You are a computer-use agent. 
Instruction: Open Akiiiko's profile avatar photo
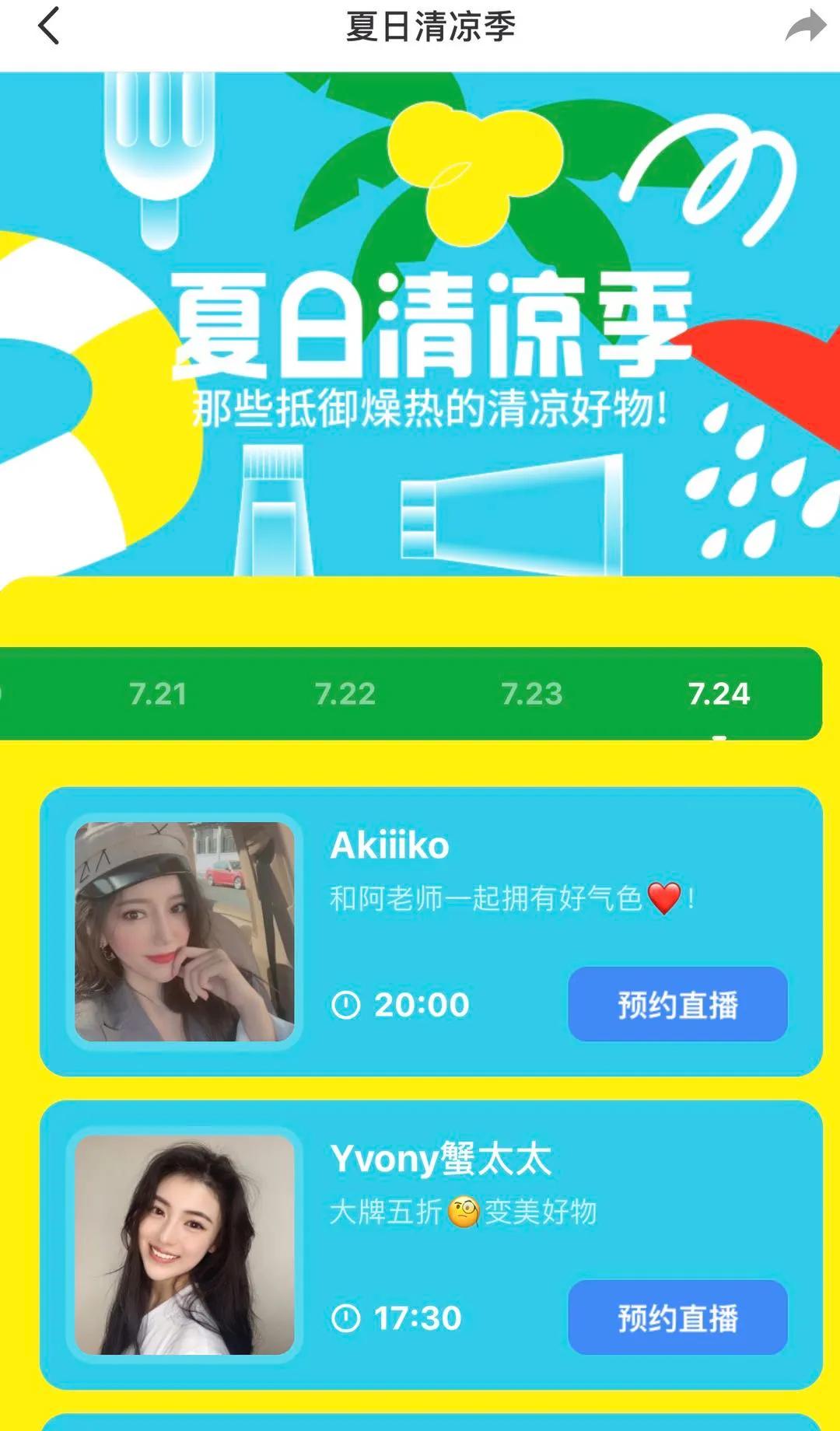(x=184, y=929)
